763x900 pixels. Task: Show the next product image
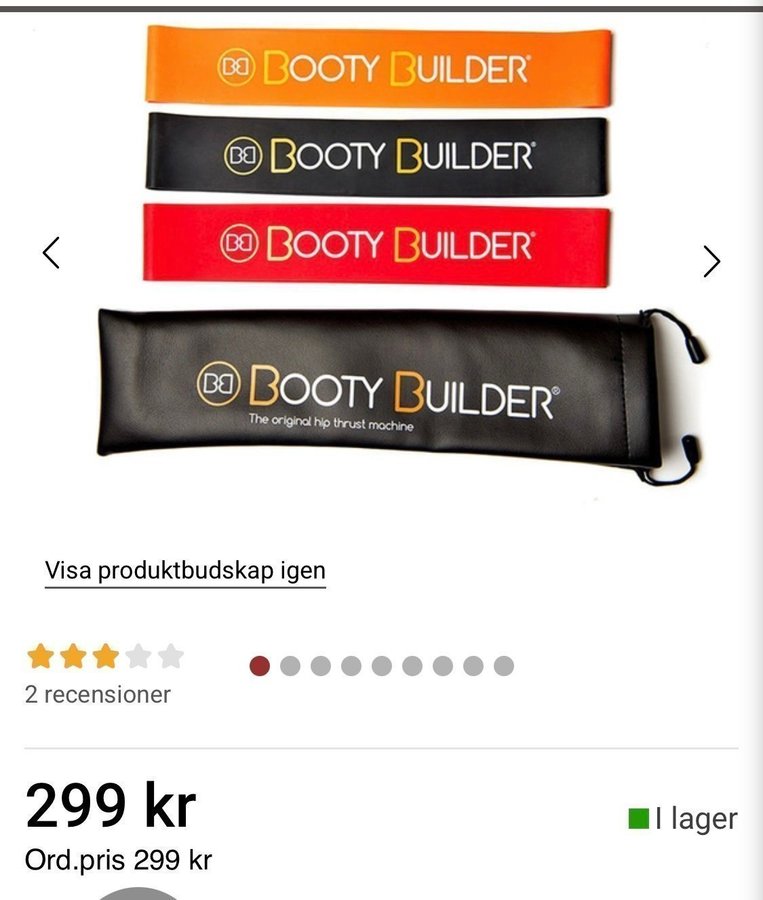[711, 261]
